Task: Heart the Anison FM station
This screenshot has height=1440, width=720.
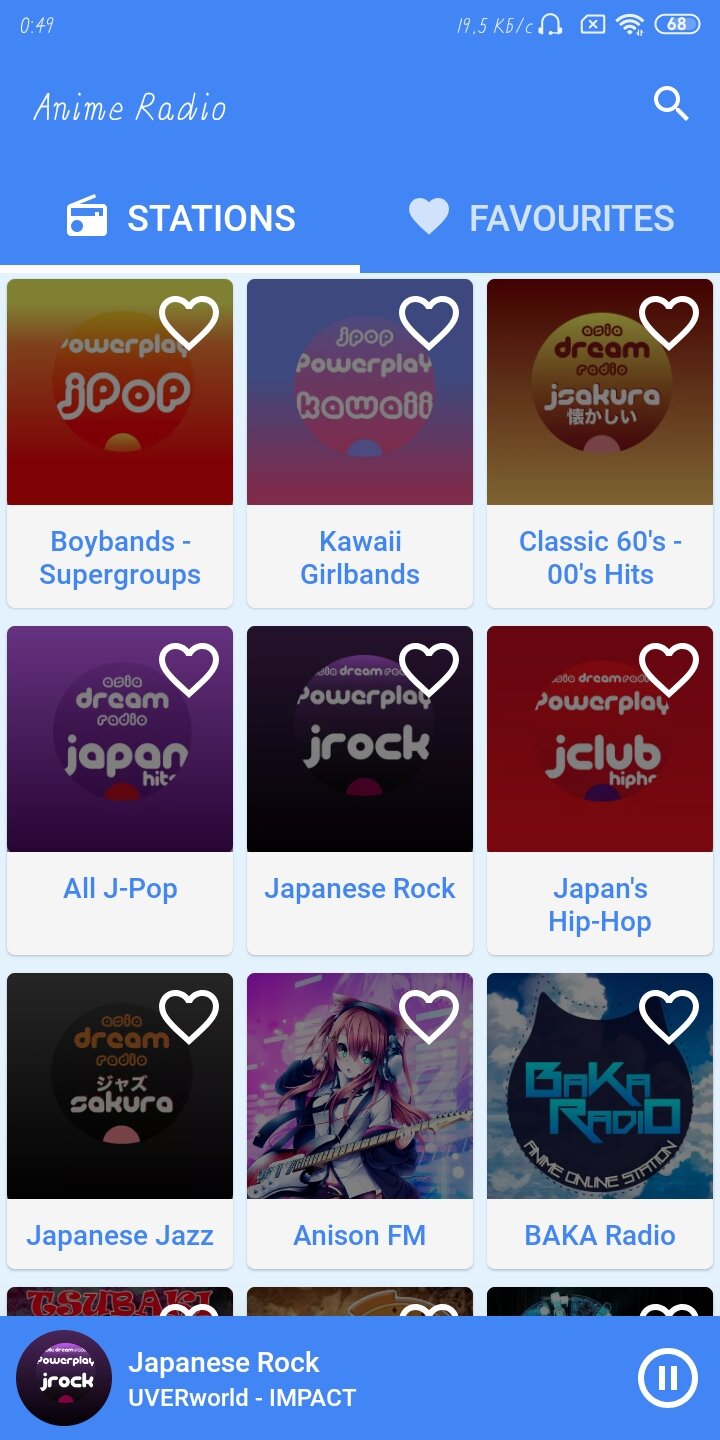Action: coord(429,1016)
